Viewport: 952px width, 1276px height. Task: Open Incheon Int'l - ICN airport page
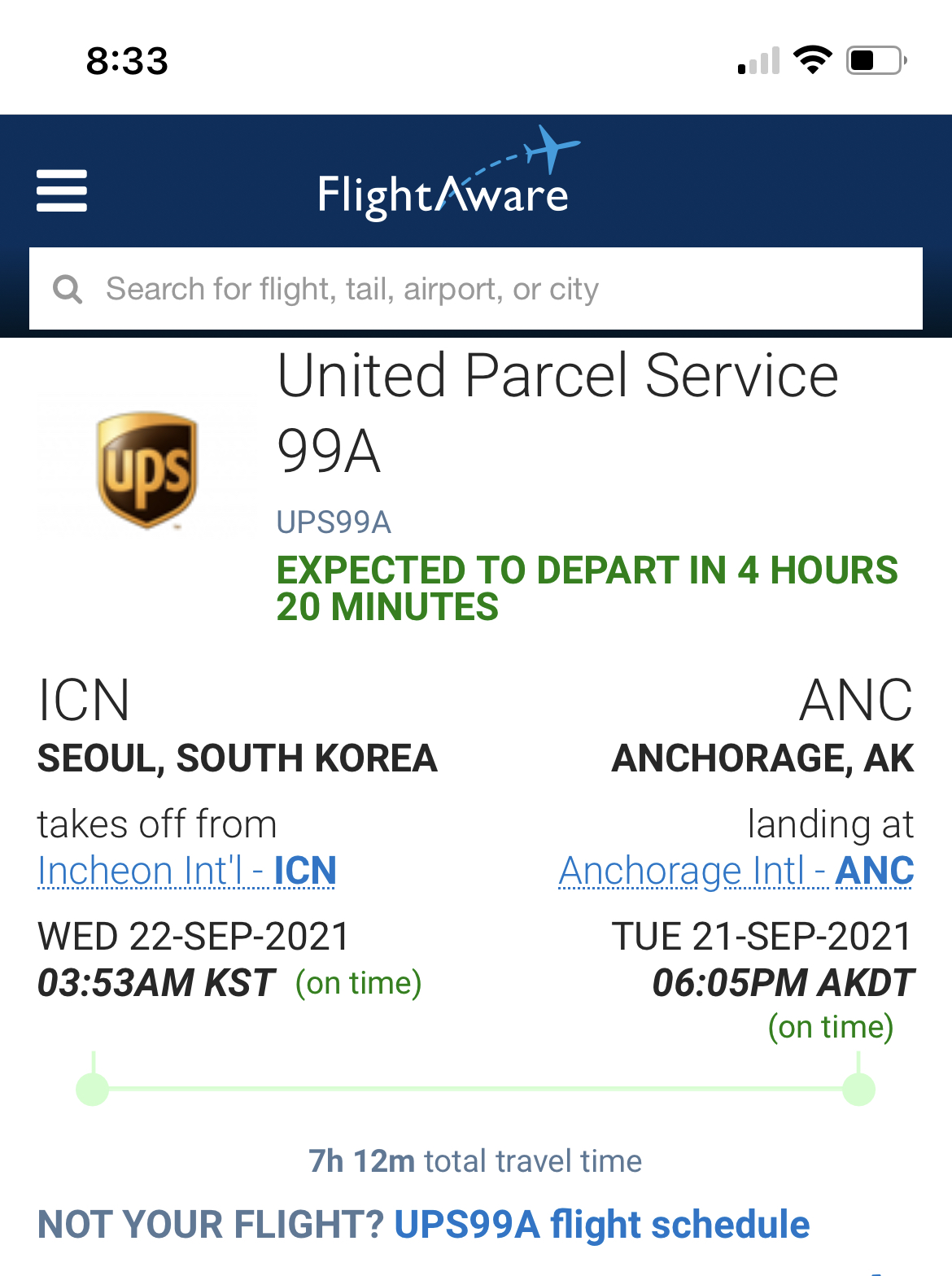click(x=187, y=871)
